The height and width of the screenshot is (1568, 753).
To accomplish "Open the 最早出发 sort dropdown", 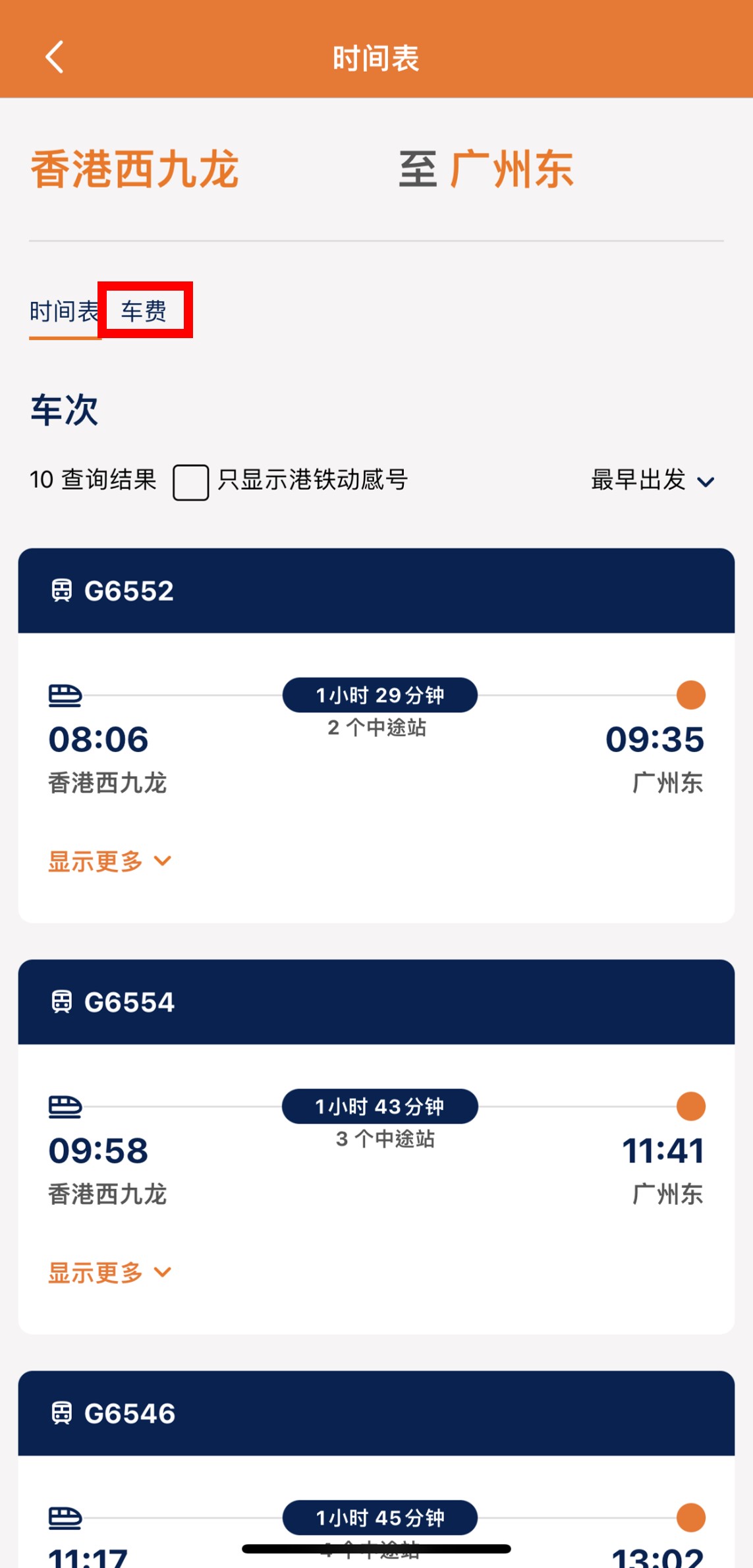I will point(652,480).
